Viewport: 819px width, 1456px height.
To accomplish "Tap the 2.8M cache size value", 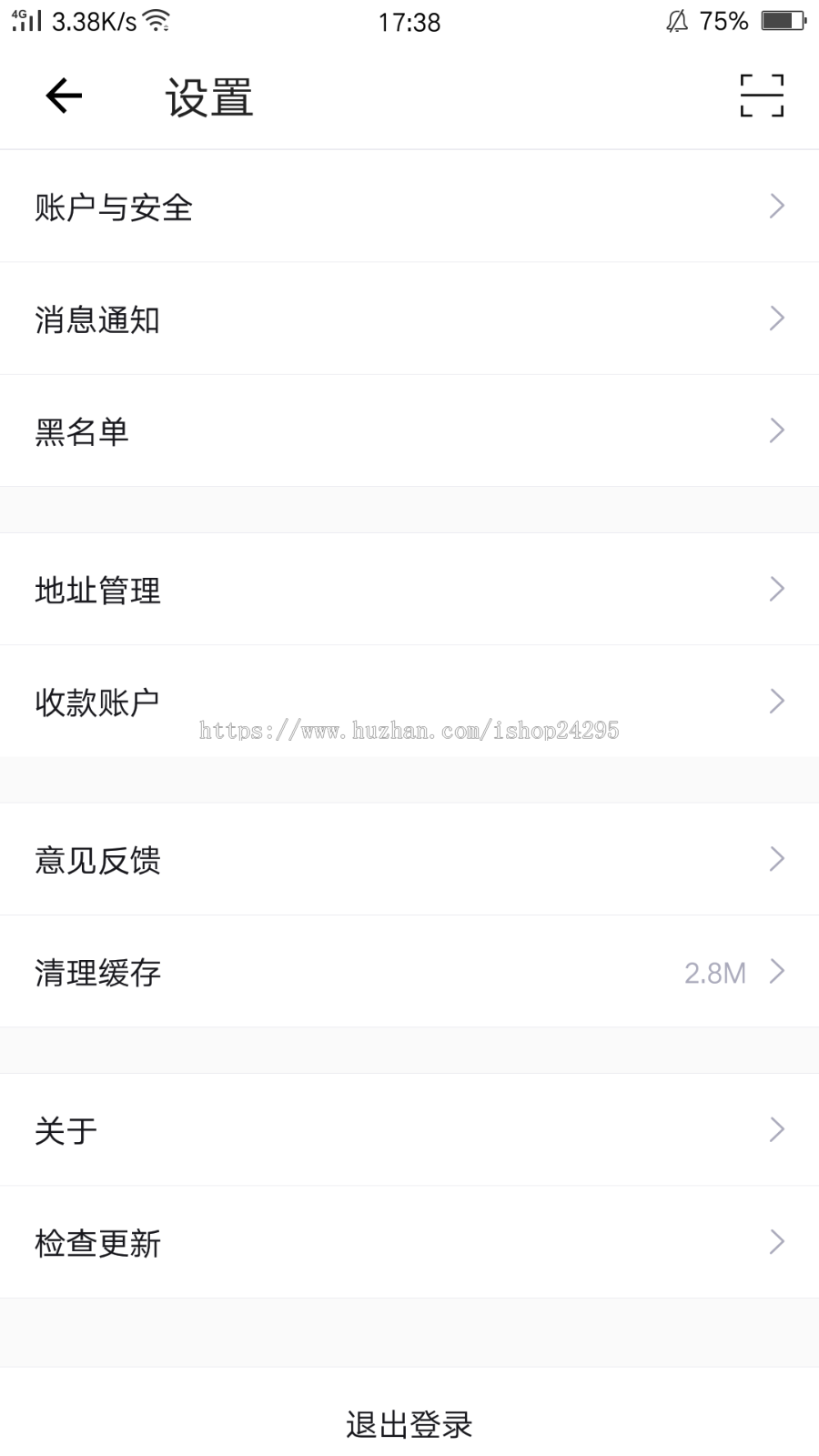I will click(715, 972).
